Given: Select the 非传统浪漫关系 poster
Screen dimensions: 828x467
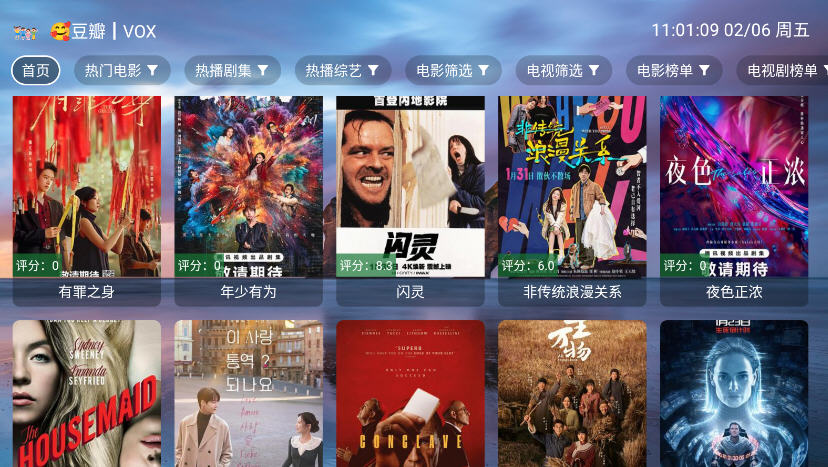Looking at the screenshot, I should pos(572,190).
